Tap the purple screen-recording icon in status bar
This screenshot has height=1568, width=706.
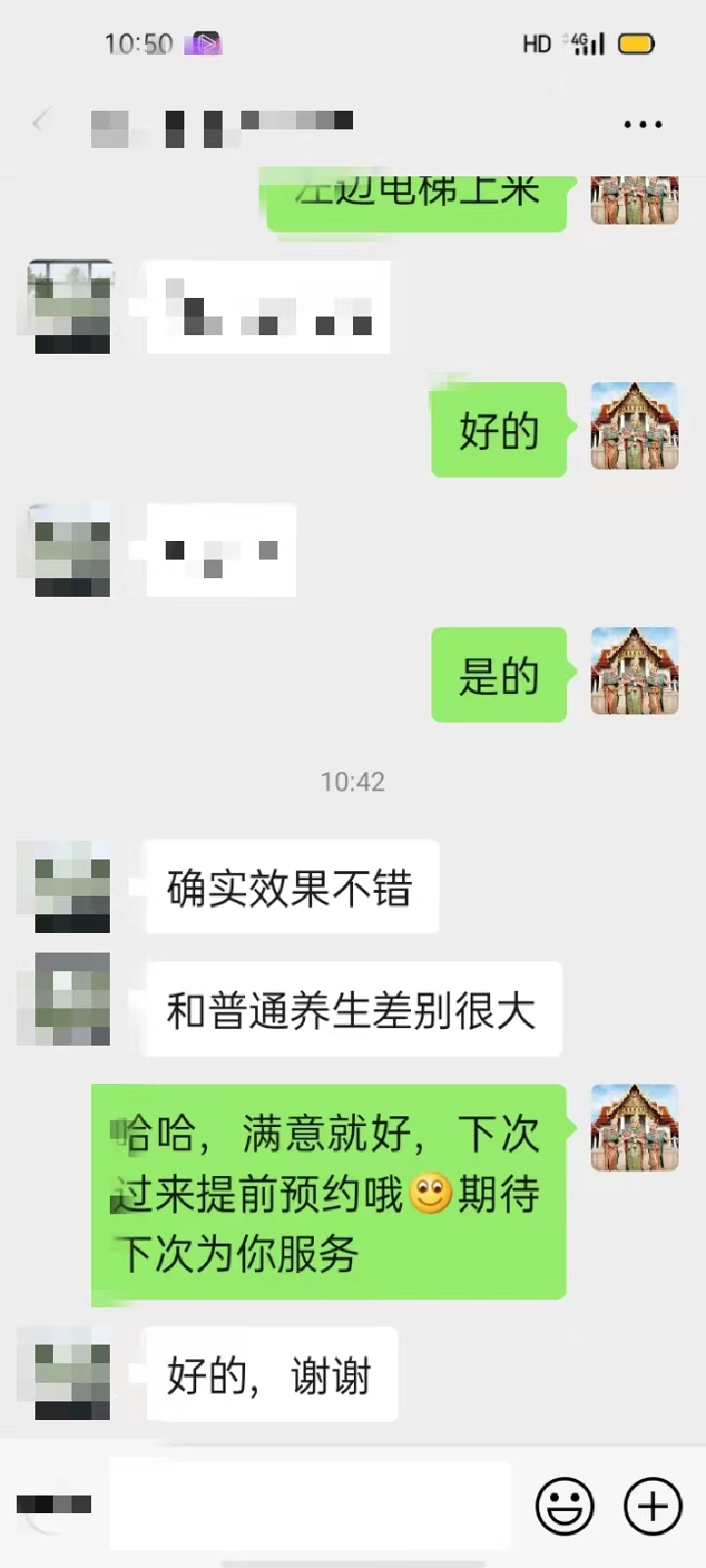point(206,43)
